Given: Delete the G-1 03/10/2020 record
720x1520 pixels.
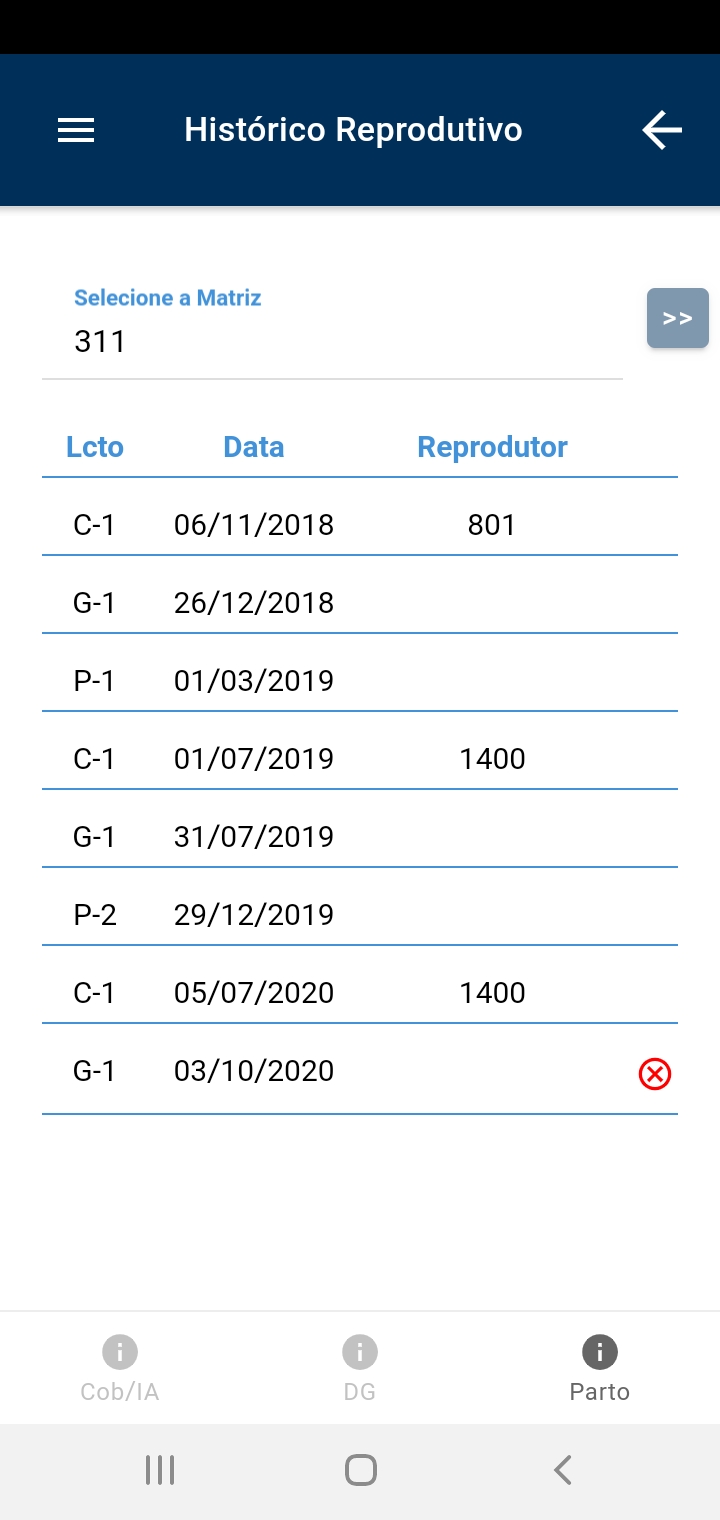Looking at the screenshot, I should pyautogui.click(x=655, y=1074).
